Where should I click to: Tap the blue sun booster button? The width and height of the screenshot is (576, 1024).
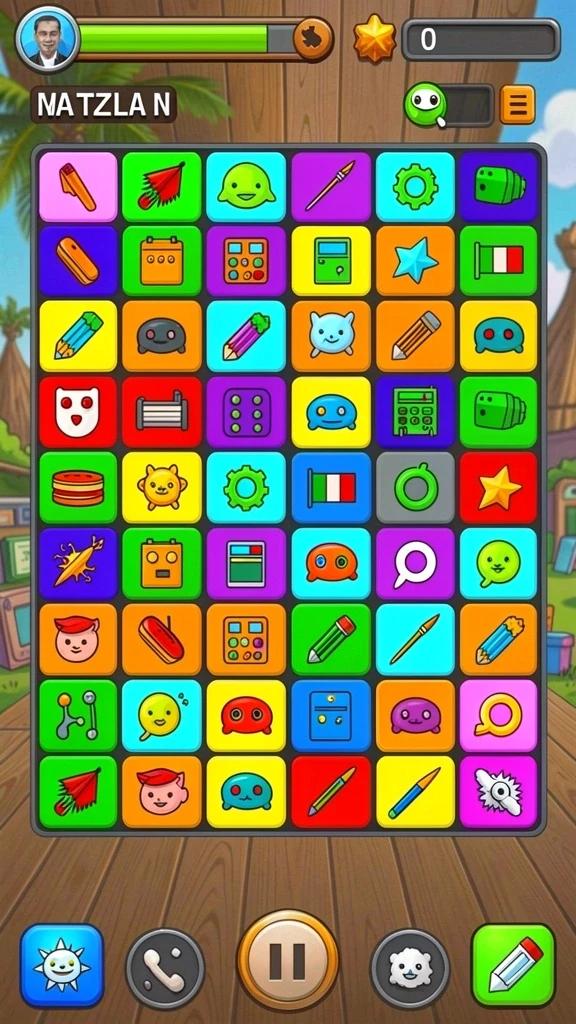[62, 965]
